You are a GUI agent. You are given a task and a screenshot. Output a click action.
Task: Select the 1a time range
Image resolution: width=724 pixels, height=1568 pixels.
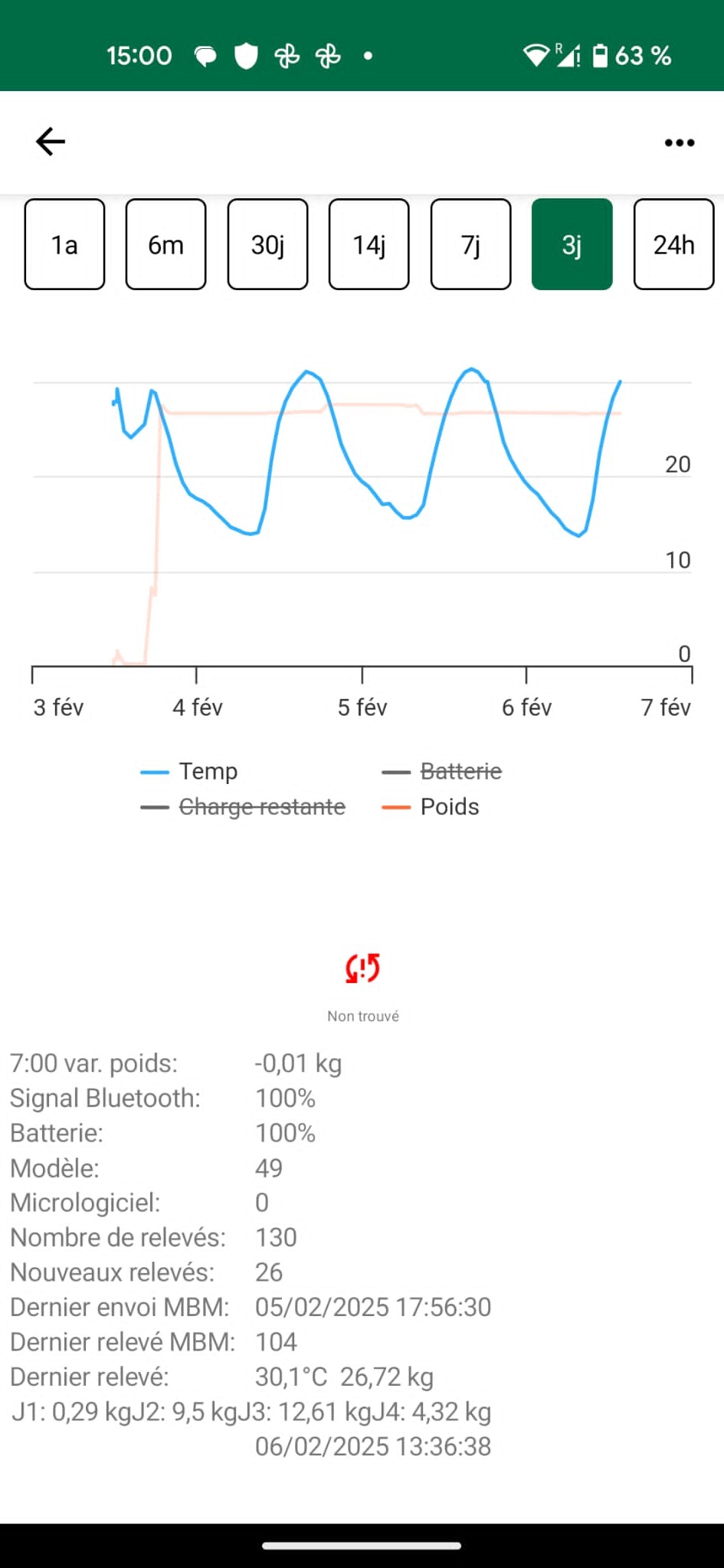pos(64,244)
